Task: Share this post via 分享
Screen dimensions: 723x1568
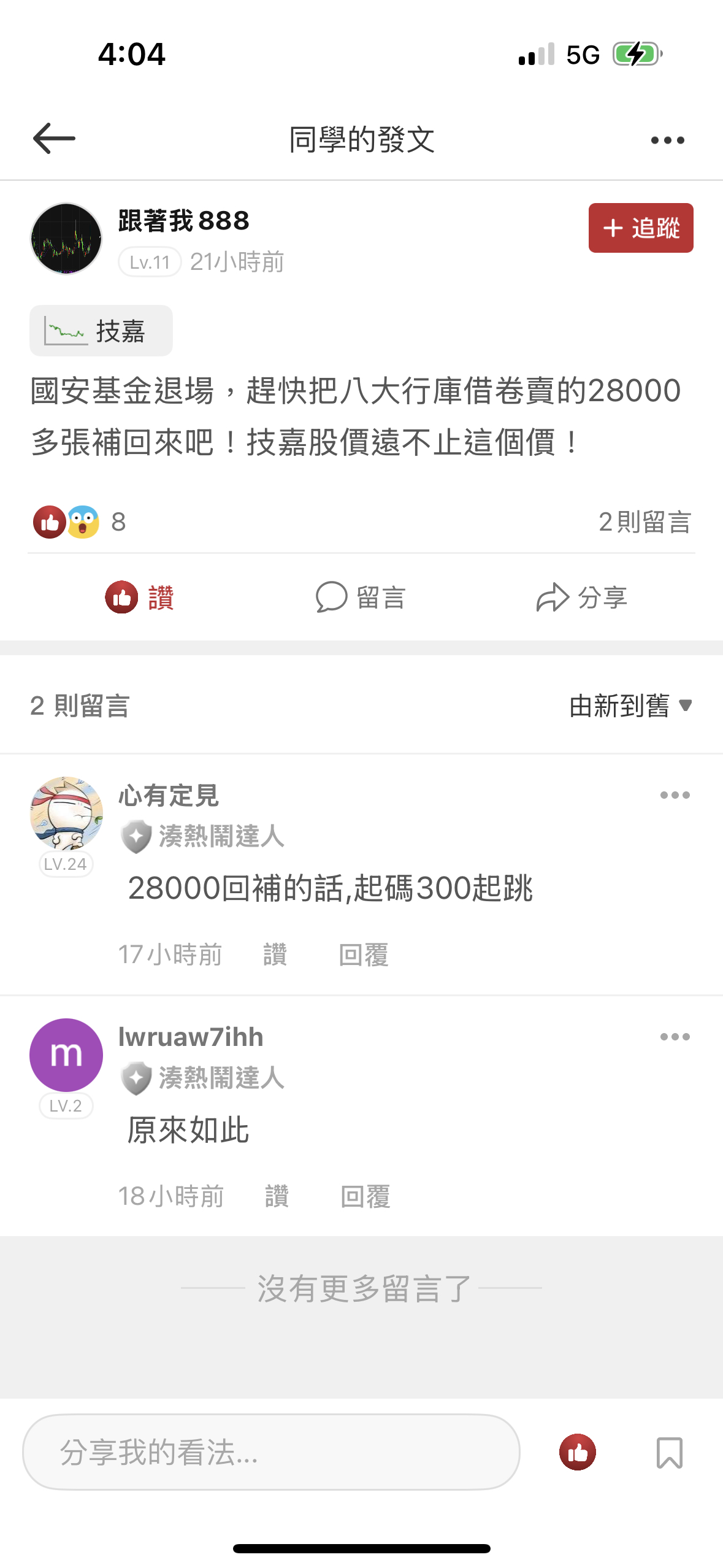Action: 581,598
